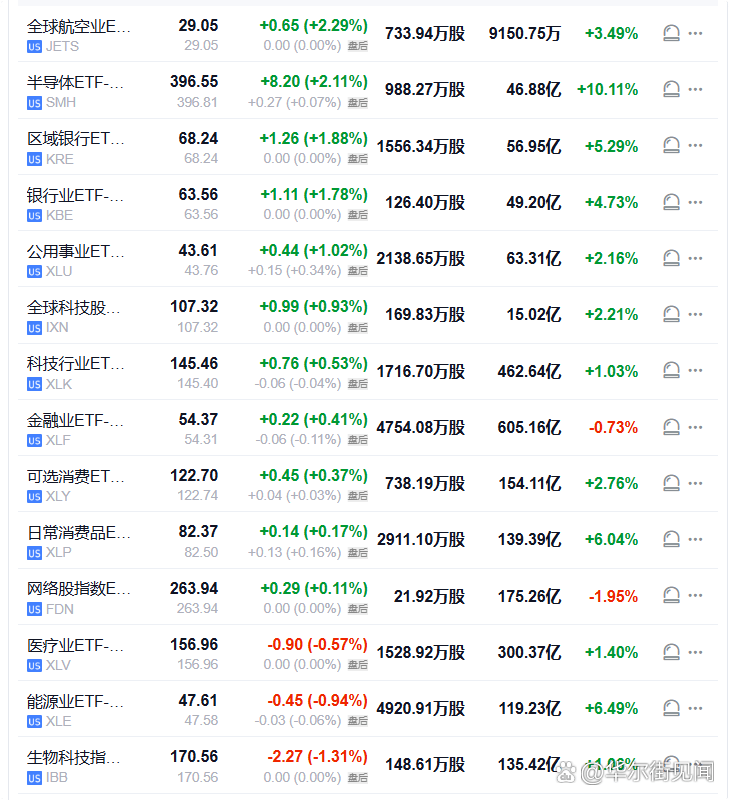The height and width of the screenshot is (800, 729).
Task: Show the overflow menu for KBE
Action: click(x=696, y=203)
